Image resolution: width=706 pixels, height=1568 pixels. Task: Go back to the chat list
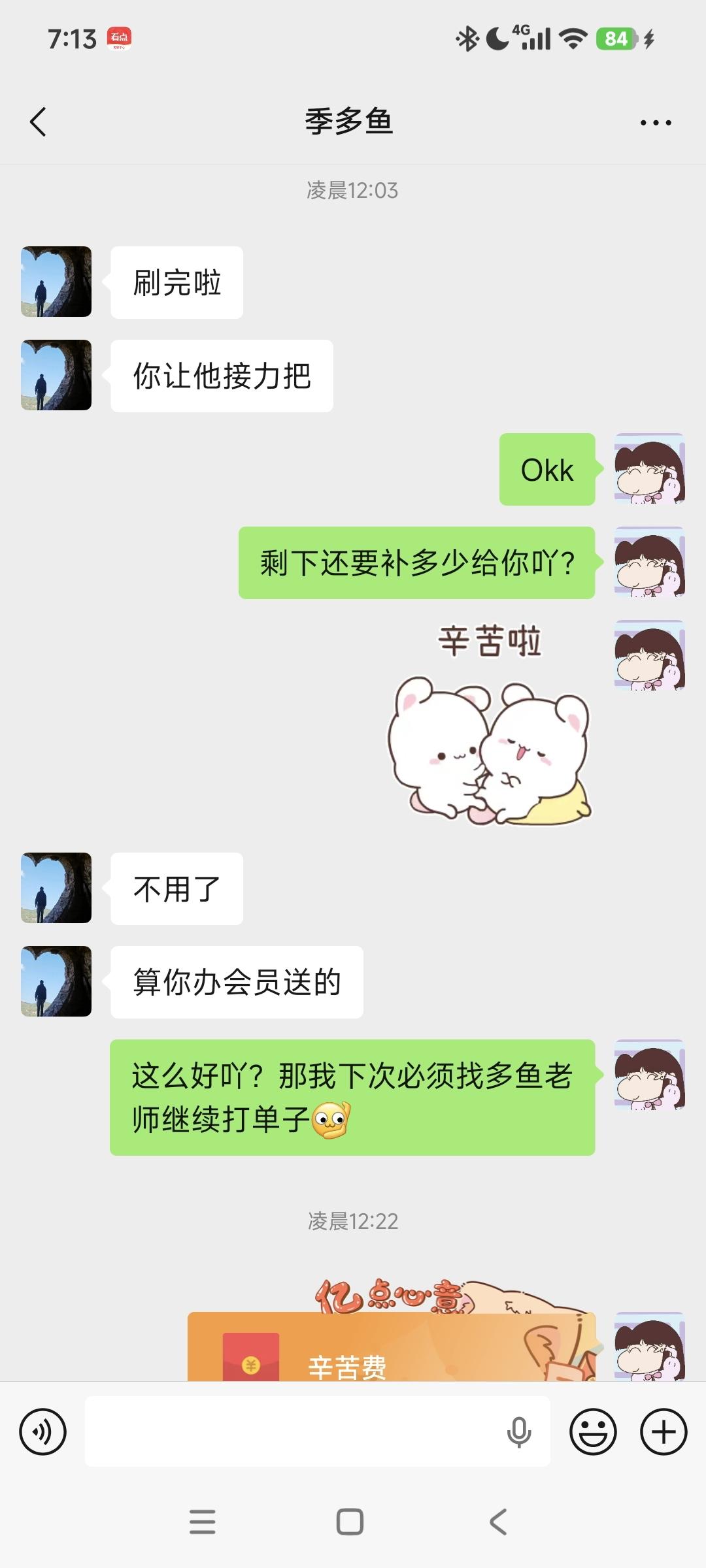pos(39,122)
